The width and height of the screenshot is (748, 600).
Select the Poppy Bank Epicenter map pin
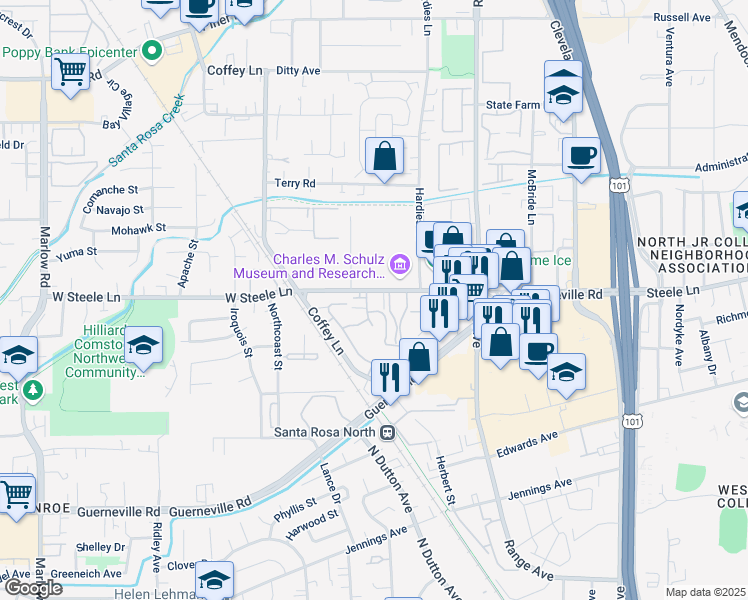point(152,52)
